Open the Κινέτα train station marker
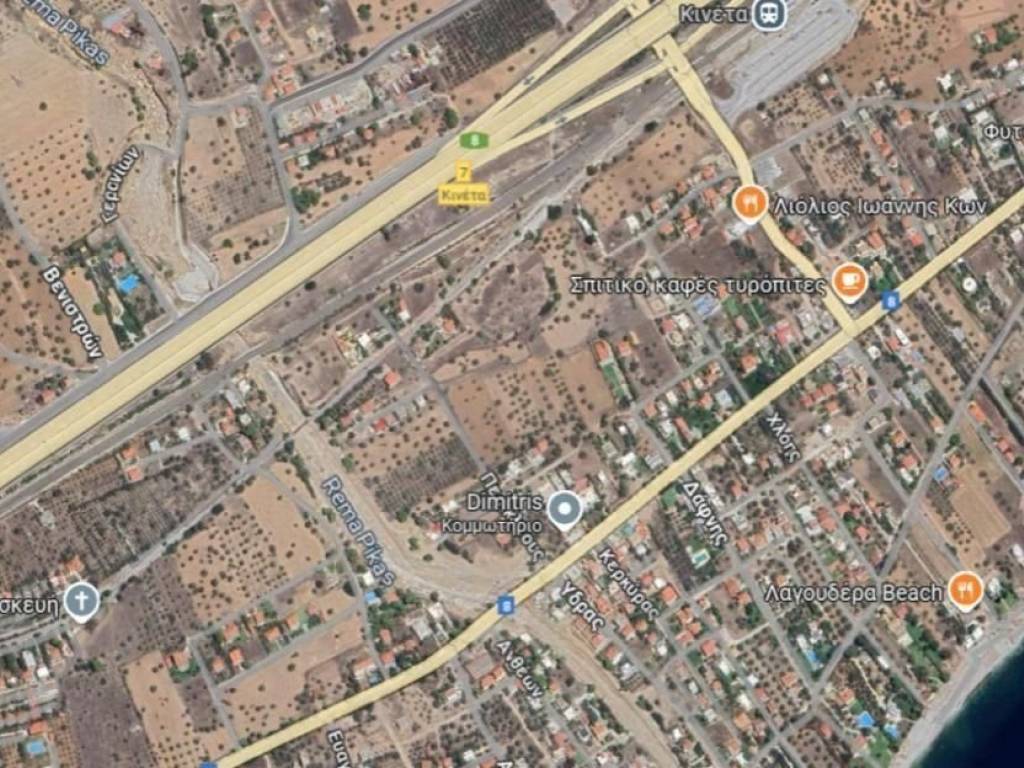This screenshot has width=1024, height=768. (769, 14)
